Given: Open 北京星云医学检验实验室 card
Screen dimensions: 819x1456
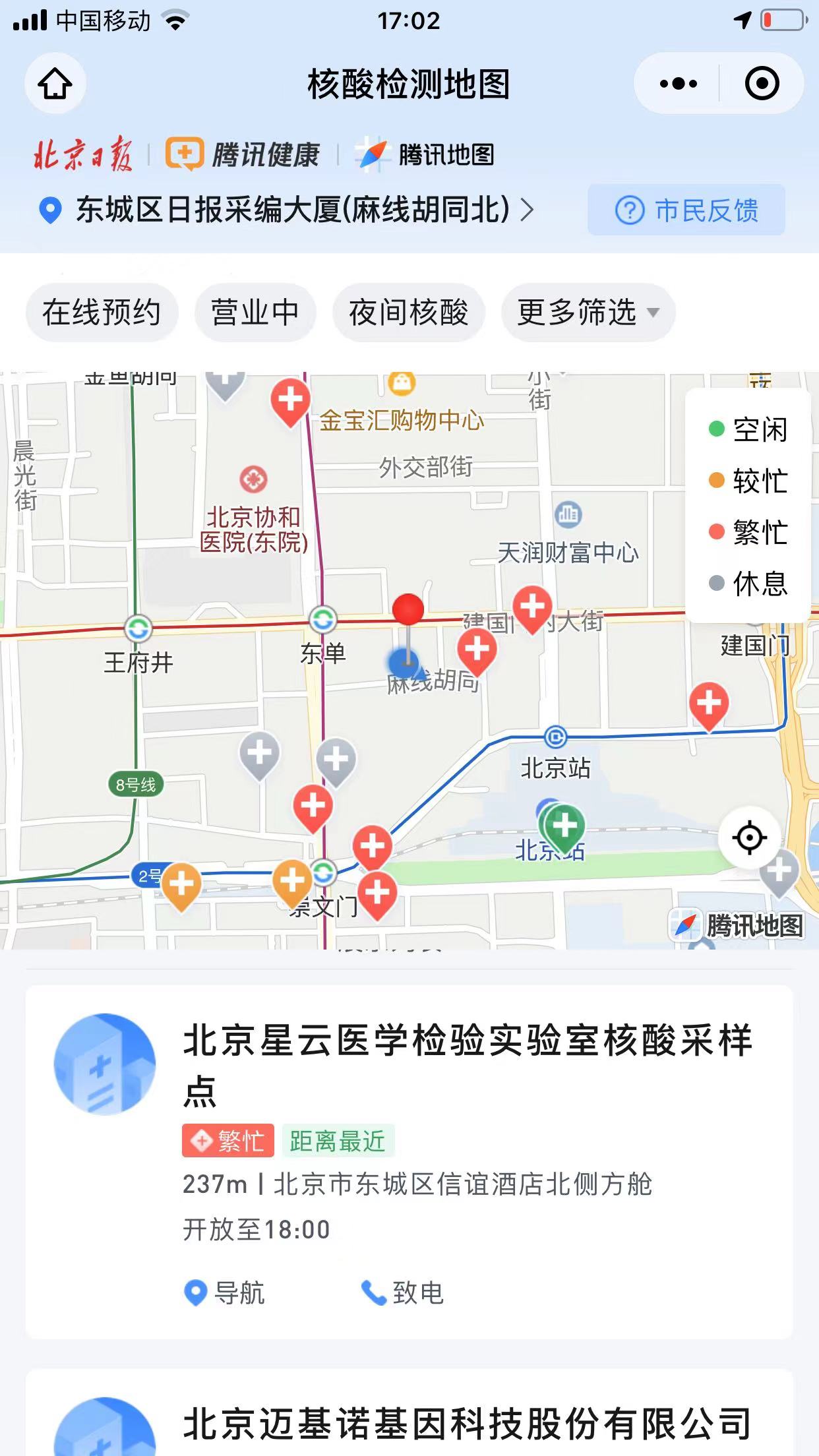Looking at the screenshot, I should (x=409, y=1162).
